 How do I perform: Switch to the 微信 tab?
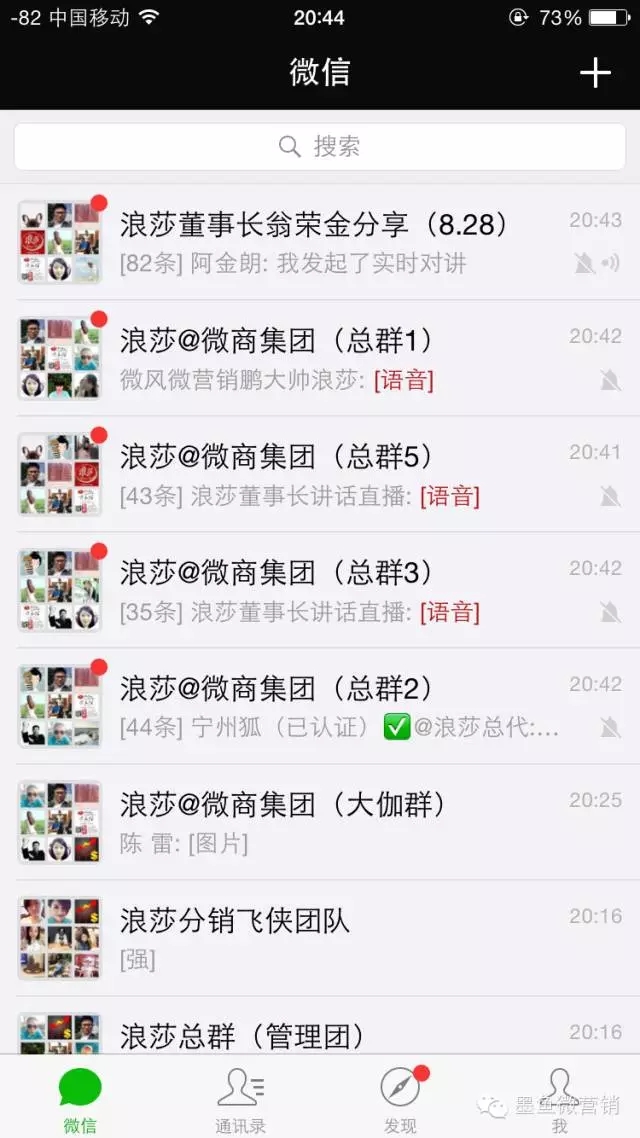80,1098
